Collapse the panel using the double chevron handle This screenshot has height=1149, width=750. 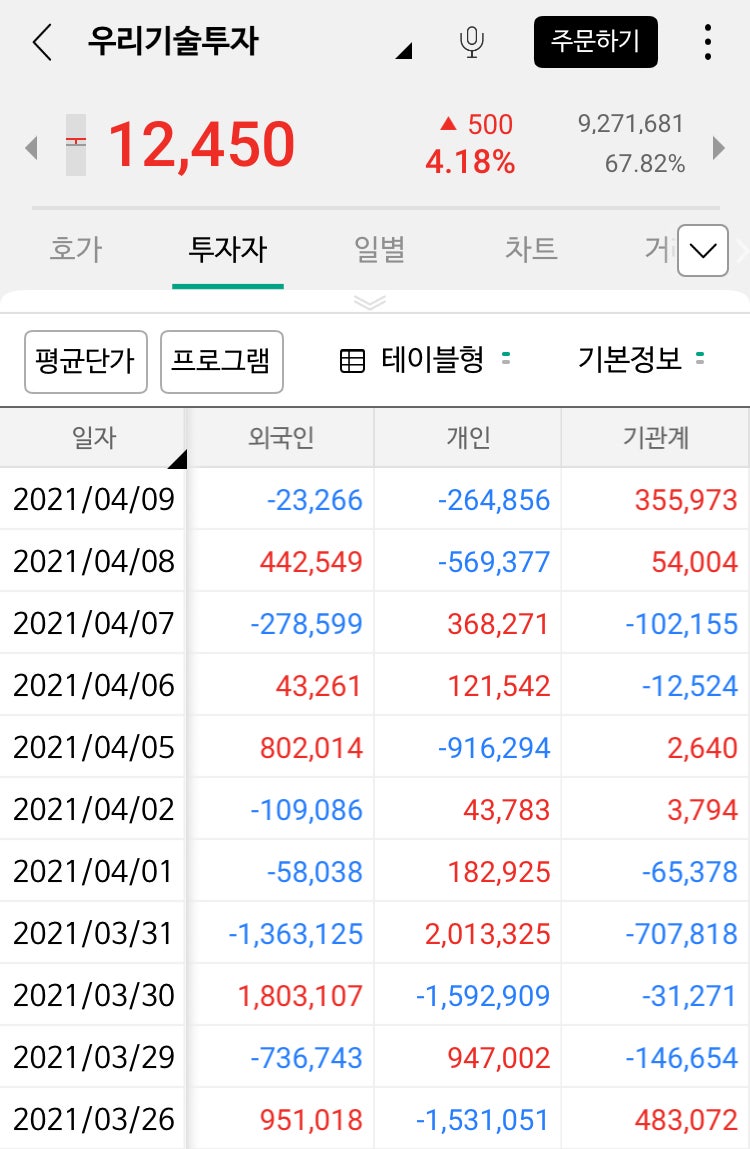click(368, 302)
